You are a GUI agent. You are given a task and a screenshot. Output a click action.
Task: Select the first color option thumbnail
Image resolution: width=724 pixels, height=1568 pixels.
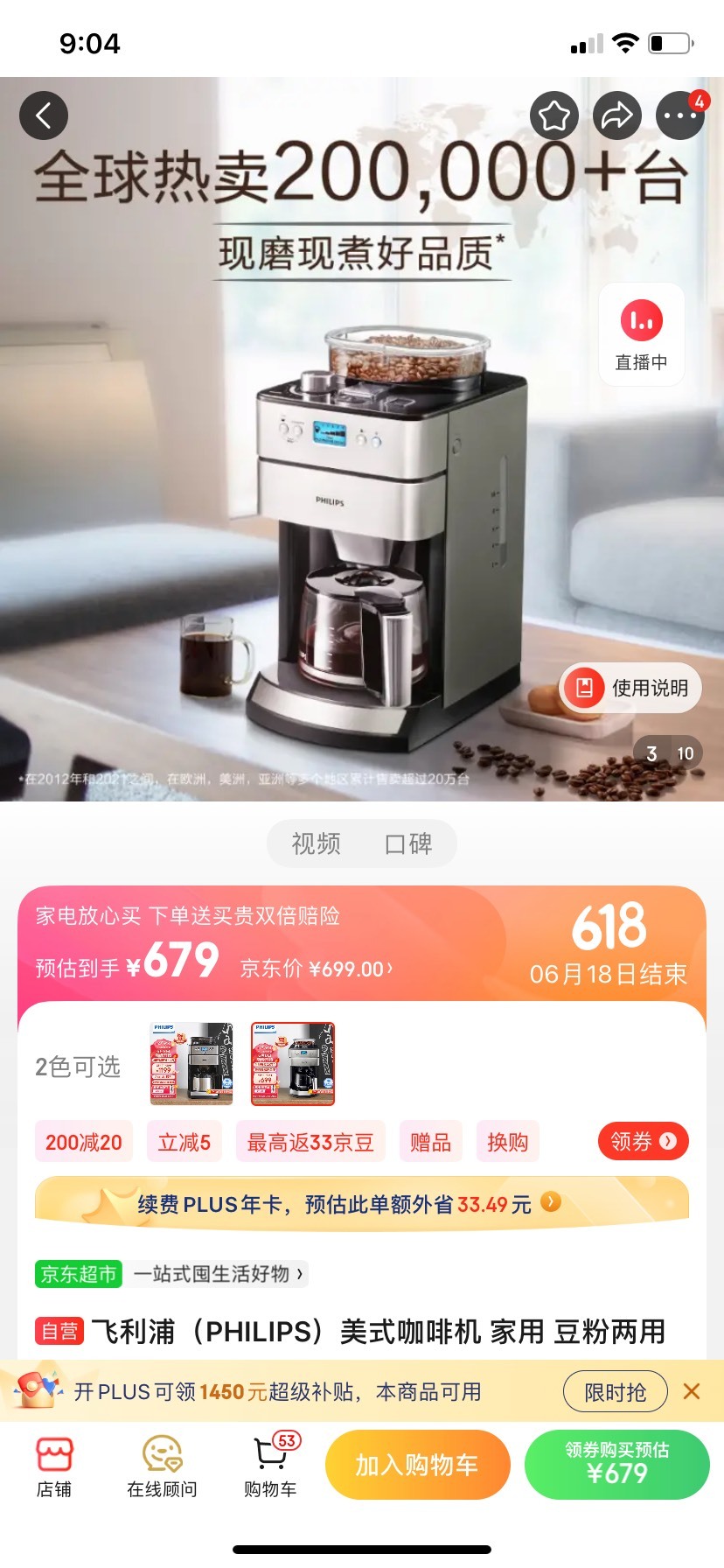(191, 1063)
